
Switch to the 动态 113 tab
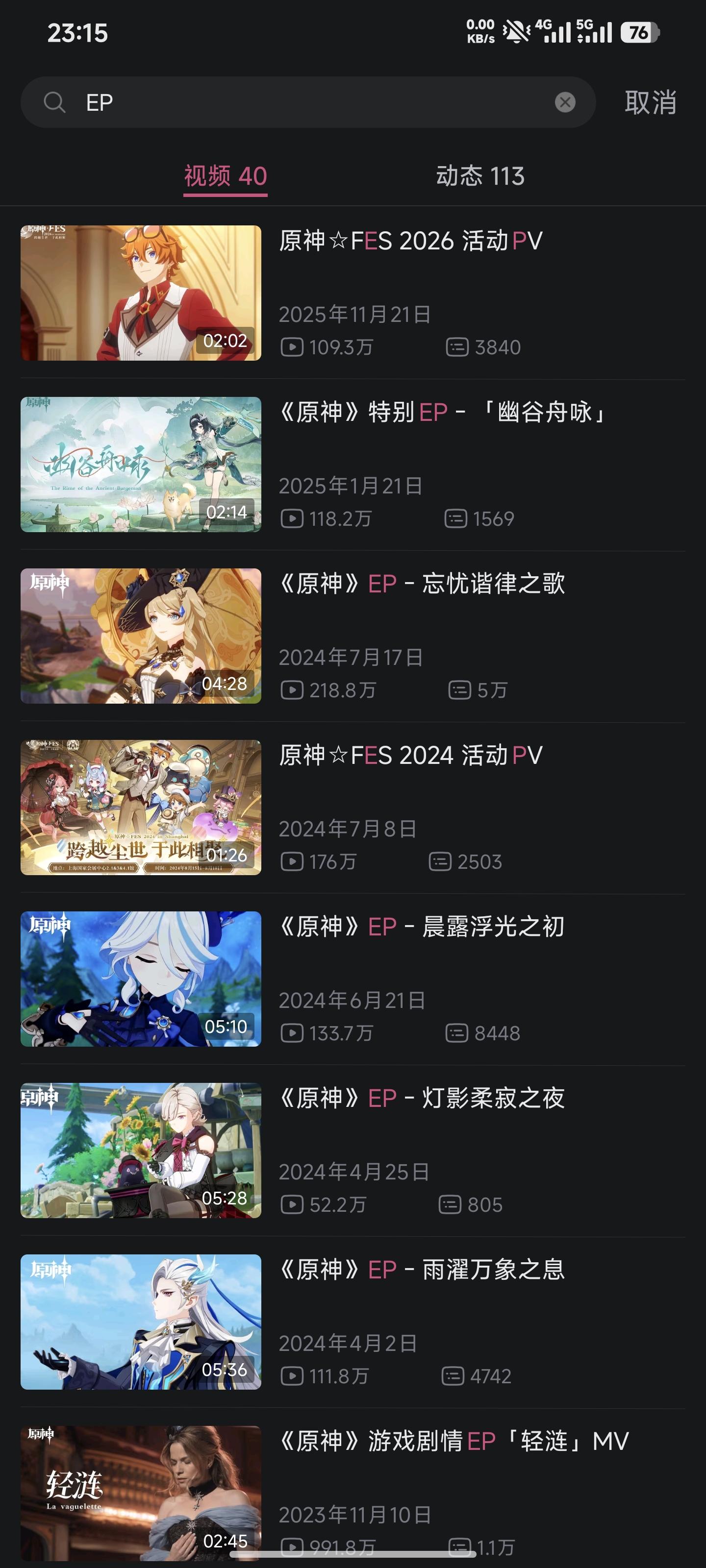(480, 176)
